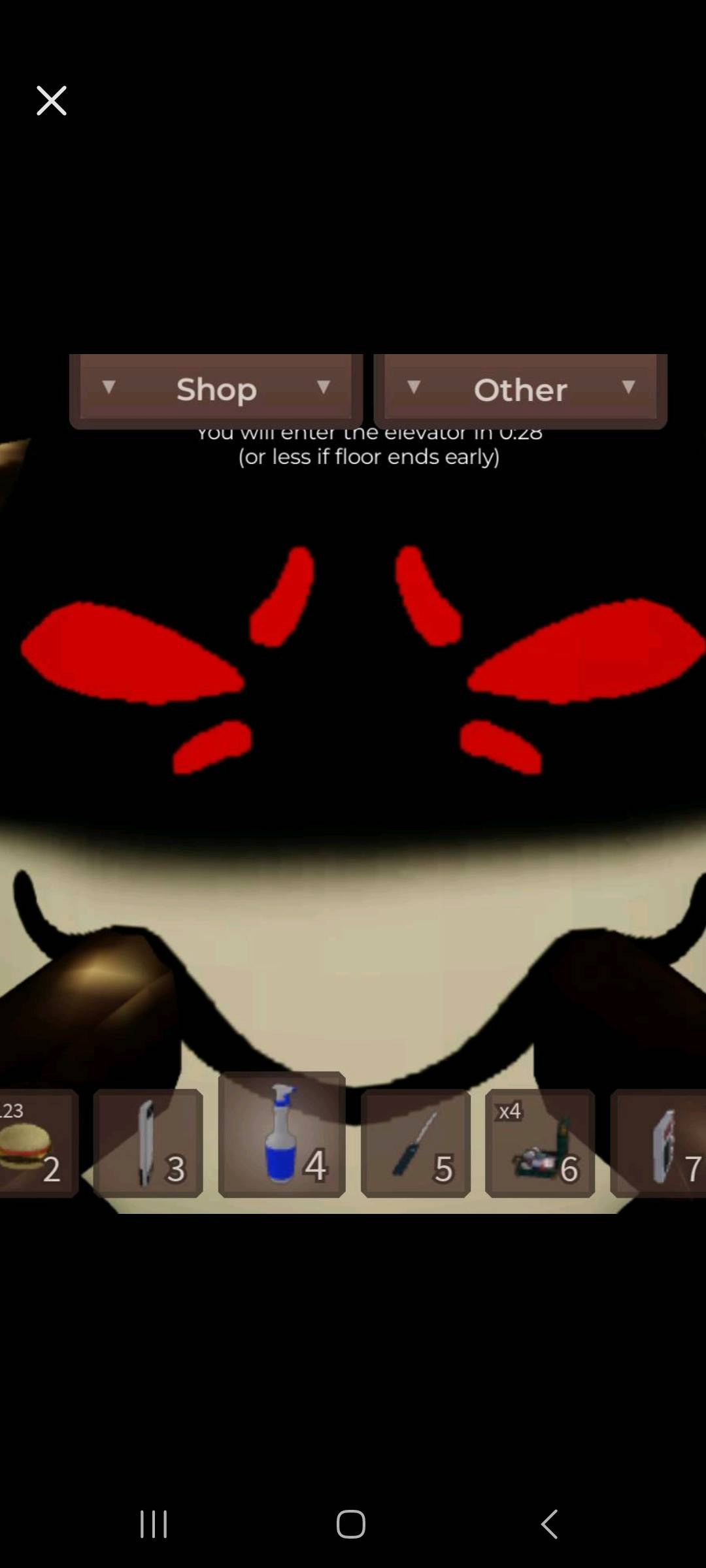The image size is (706, 1568).
Task: Select the tool in hotbar slot 5
Action: pyautogui.click(x=416, y=1143)
